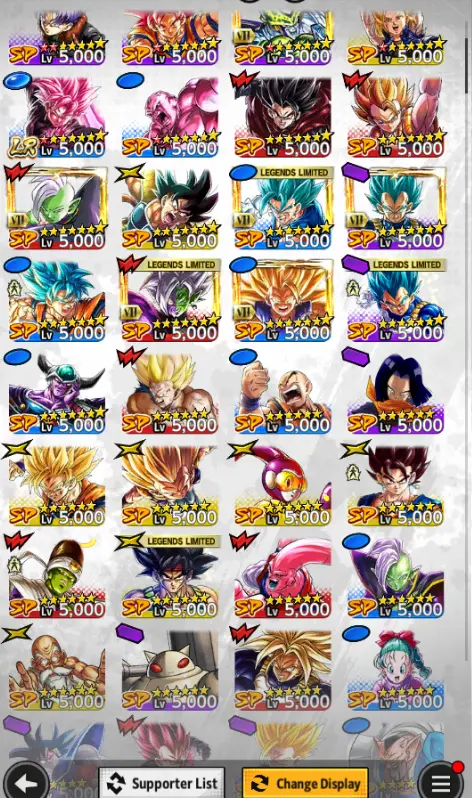Screen dimensions: 472x798
Task: Open the Piccolo with turban card
Action: [56, 577]
